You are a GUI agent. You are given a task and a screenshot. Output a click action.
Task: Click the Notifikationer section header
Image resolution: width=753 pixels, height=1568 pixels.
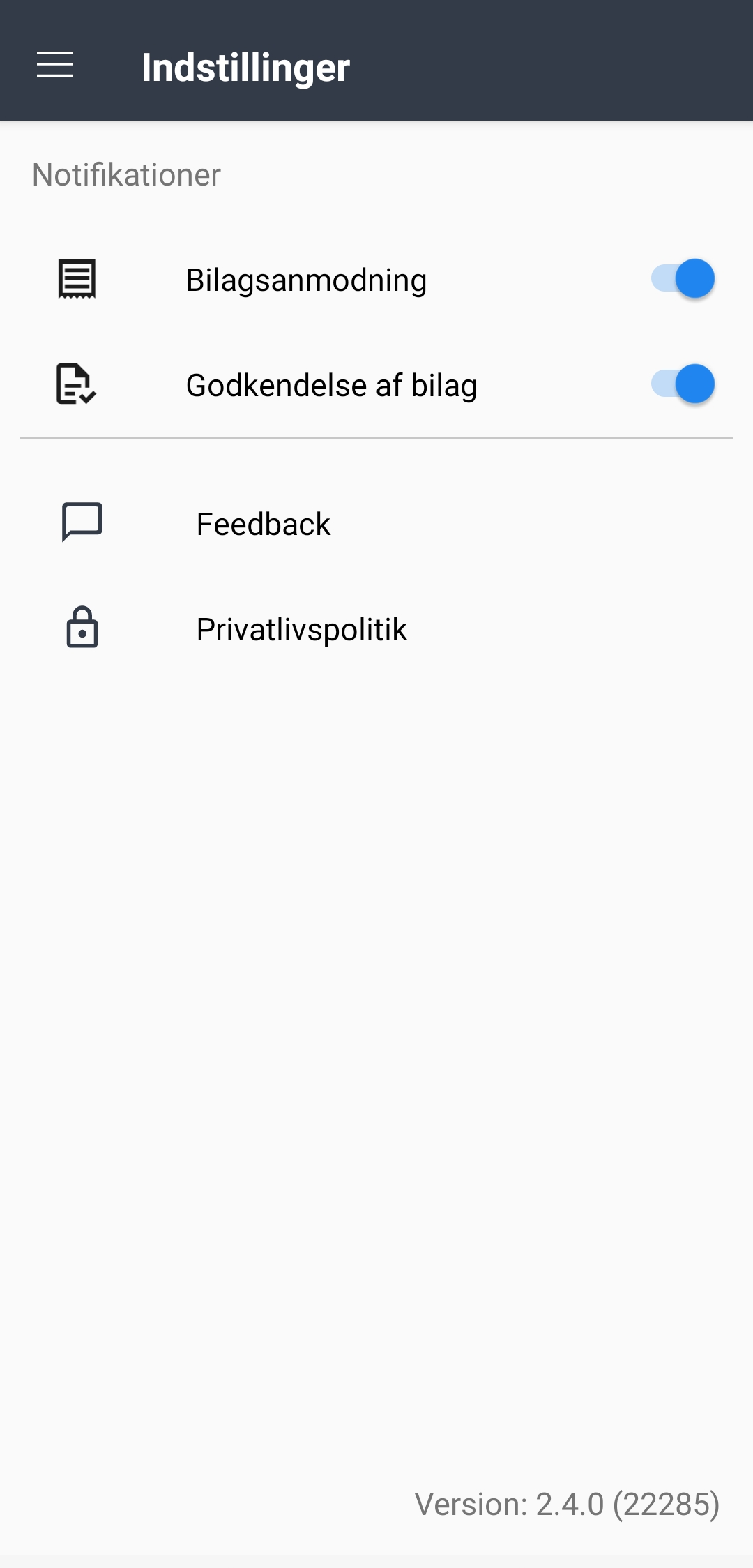click(x=125, y=176)
